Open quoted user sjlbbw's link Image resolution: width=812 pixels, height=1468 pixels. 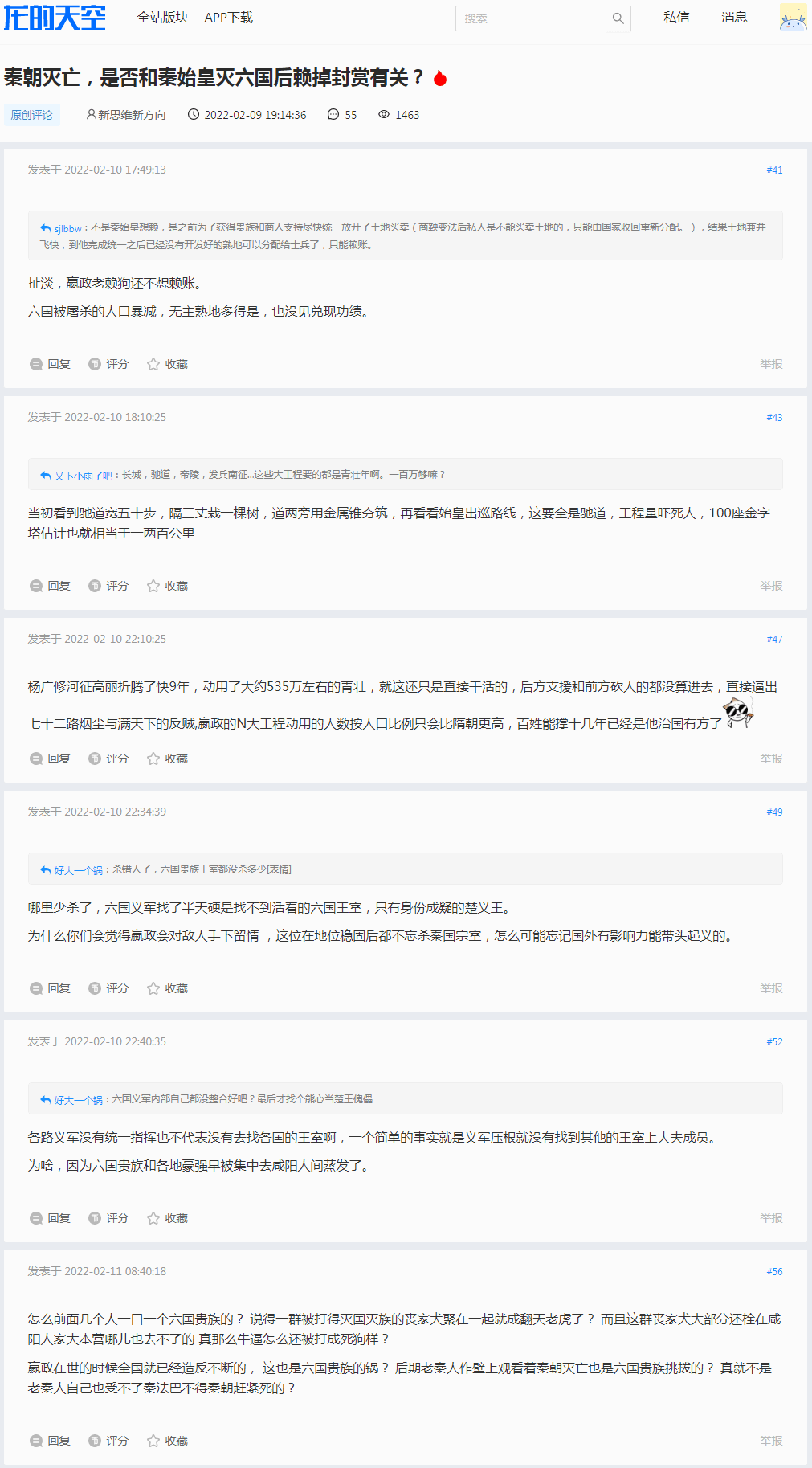(67, 228)
